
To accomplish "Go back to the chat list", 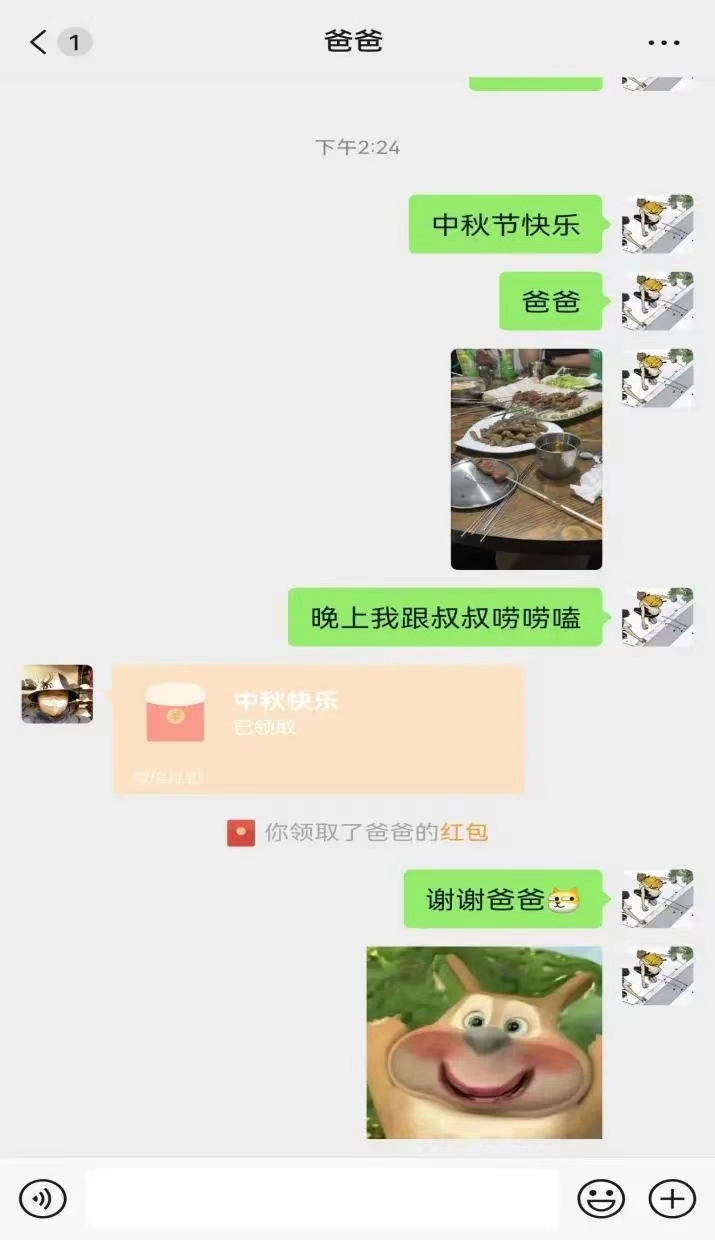I will pyautogui.click(x=40, y=42).
